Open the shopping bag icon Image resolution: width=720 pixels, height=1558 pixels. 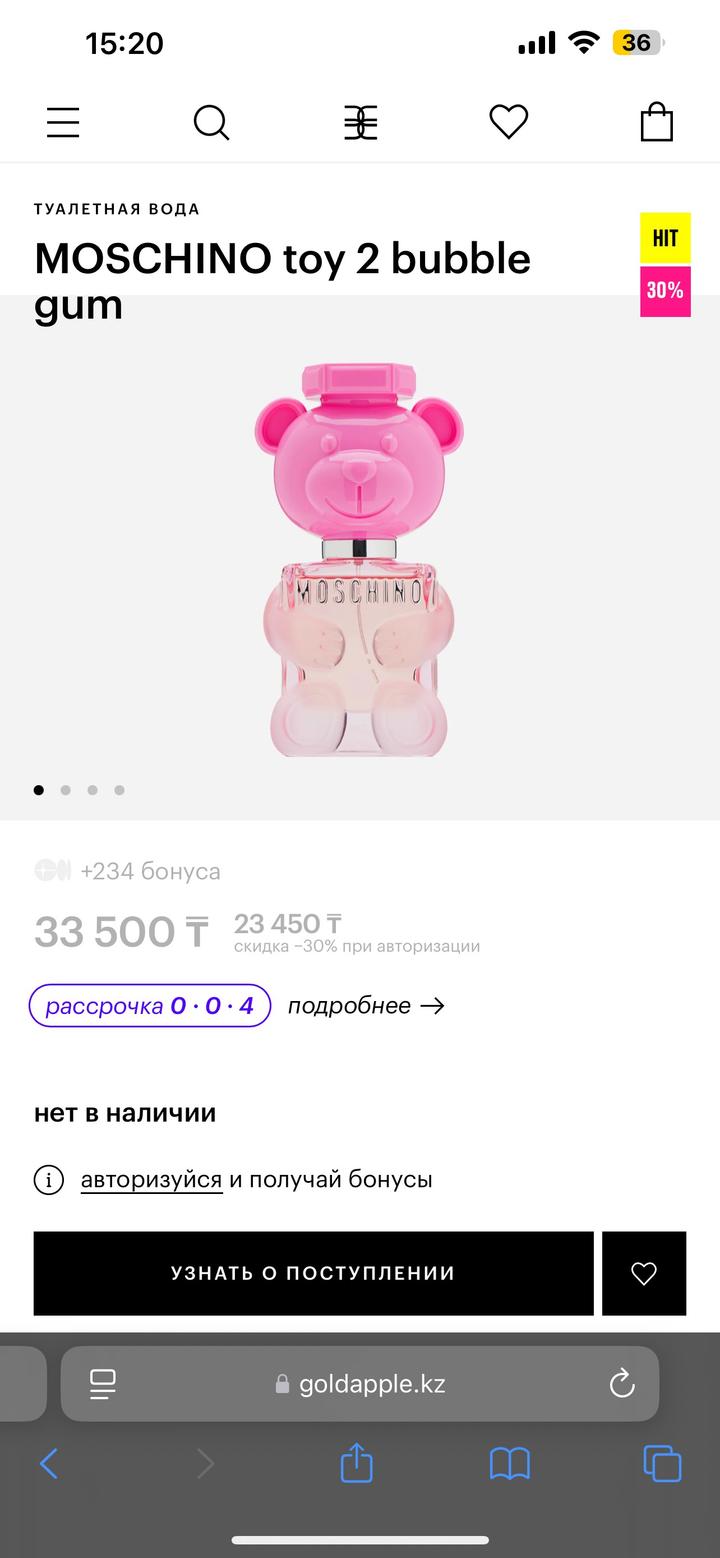[657, 122]
